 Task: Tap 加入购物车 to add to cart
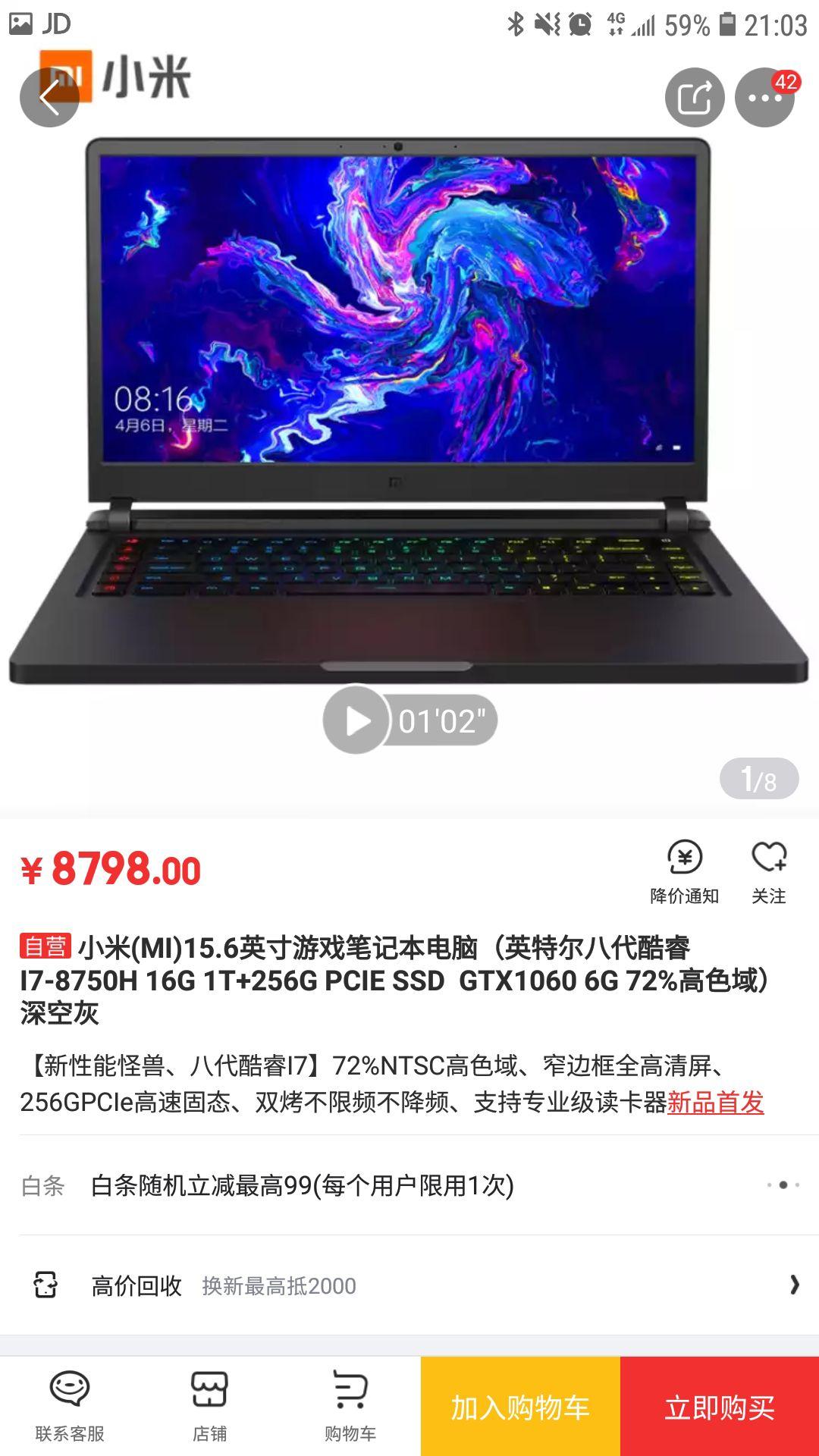(x=520, y=1407)
